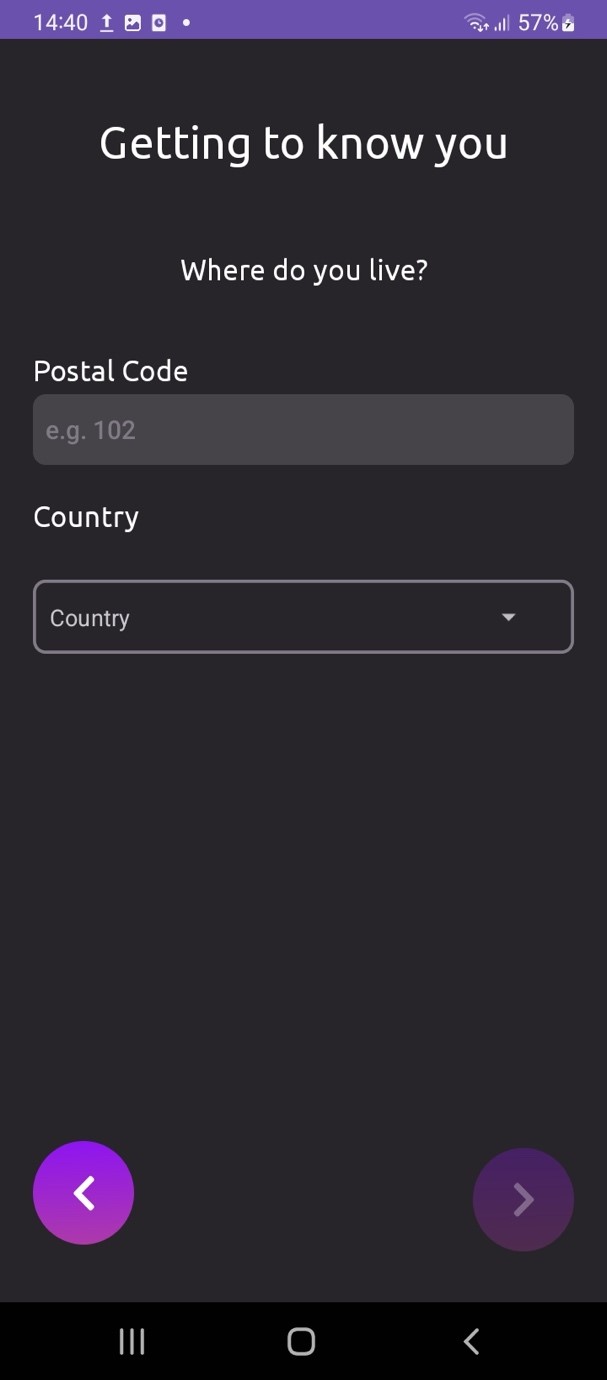Go back with the purple arrow button

(x=84, y=1193)
